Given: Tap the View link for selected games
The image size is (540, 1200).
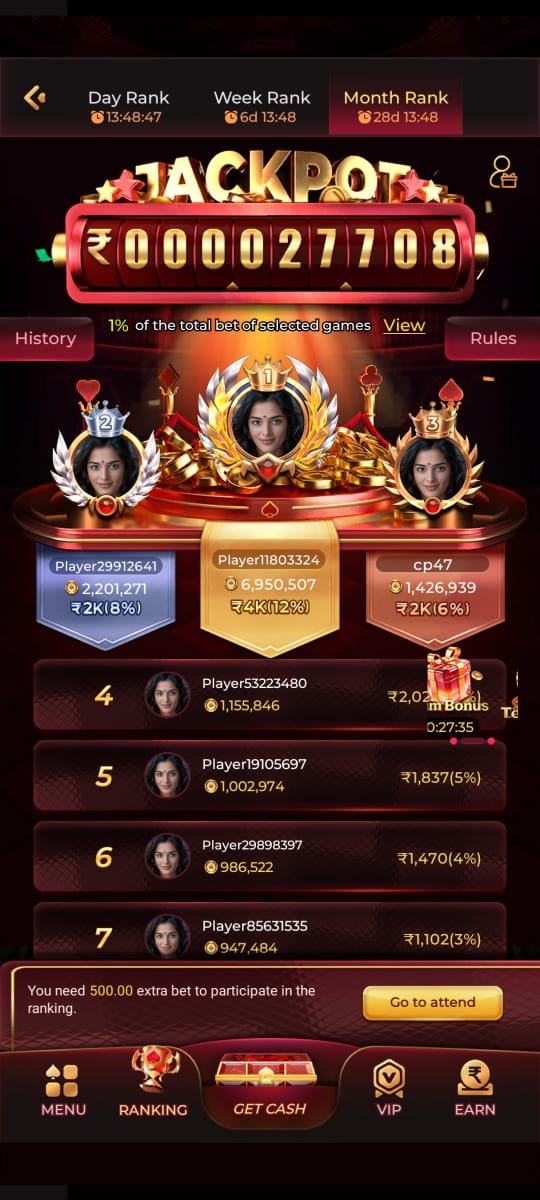Looking at the screenshot, I should coord(404,325).
